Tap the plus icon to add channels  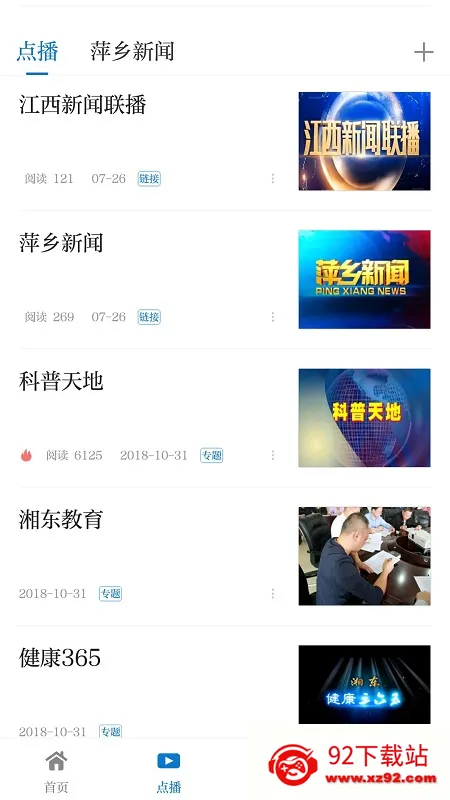click(x=423, y=52)
